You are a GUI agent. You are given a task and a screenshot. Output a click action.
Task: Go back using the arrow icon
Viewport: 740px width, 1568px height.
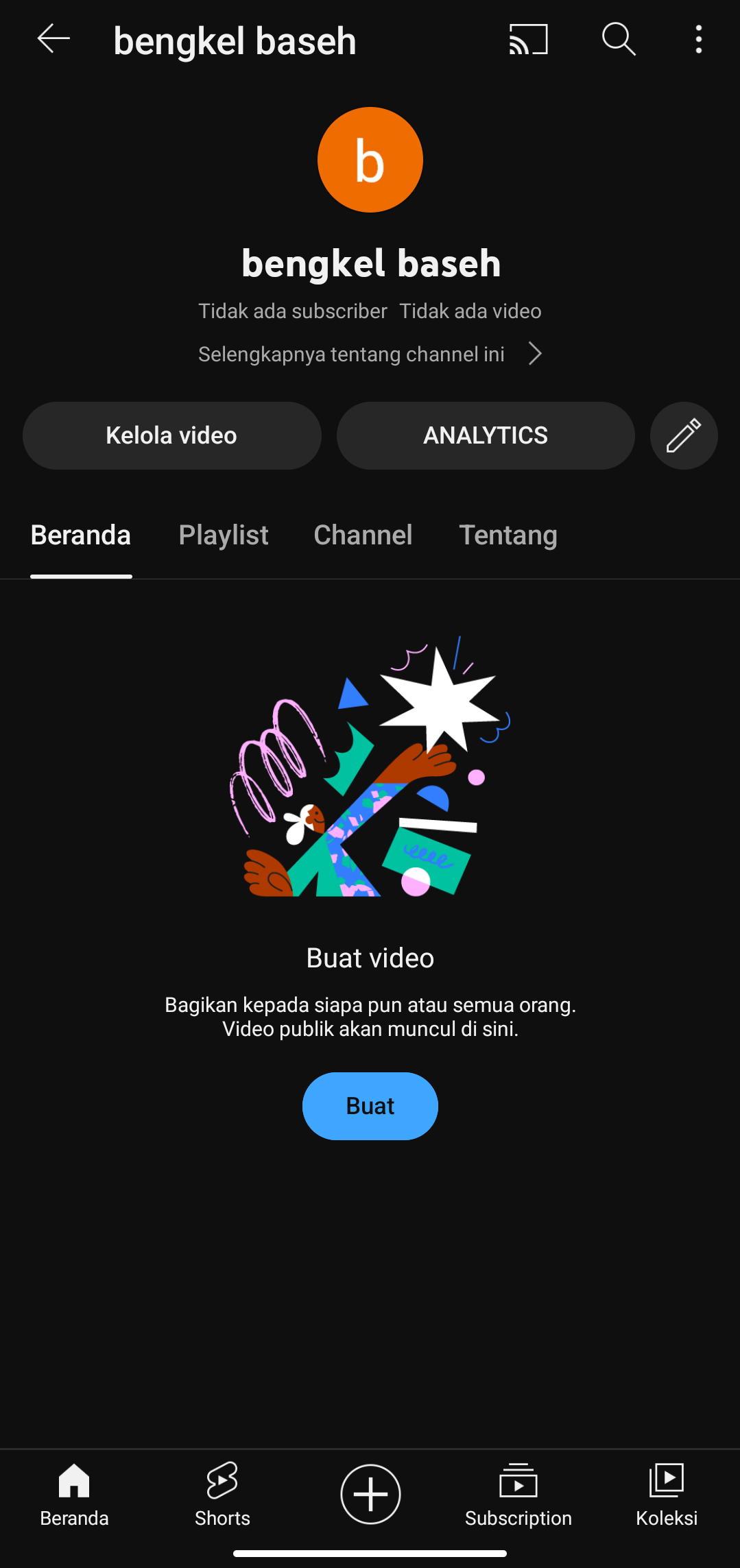coord(53,39)
